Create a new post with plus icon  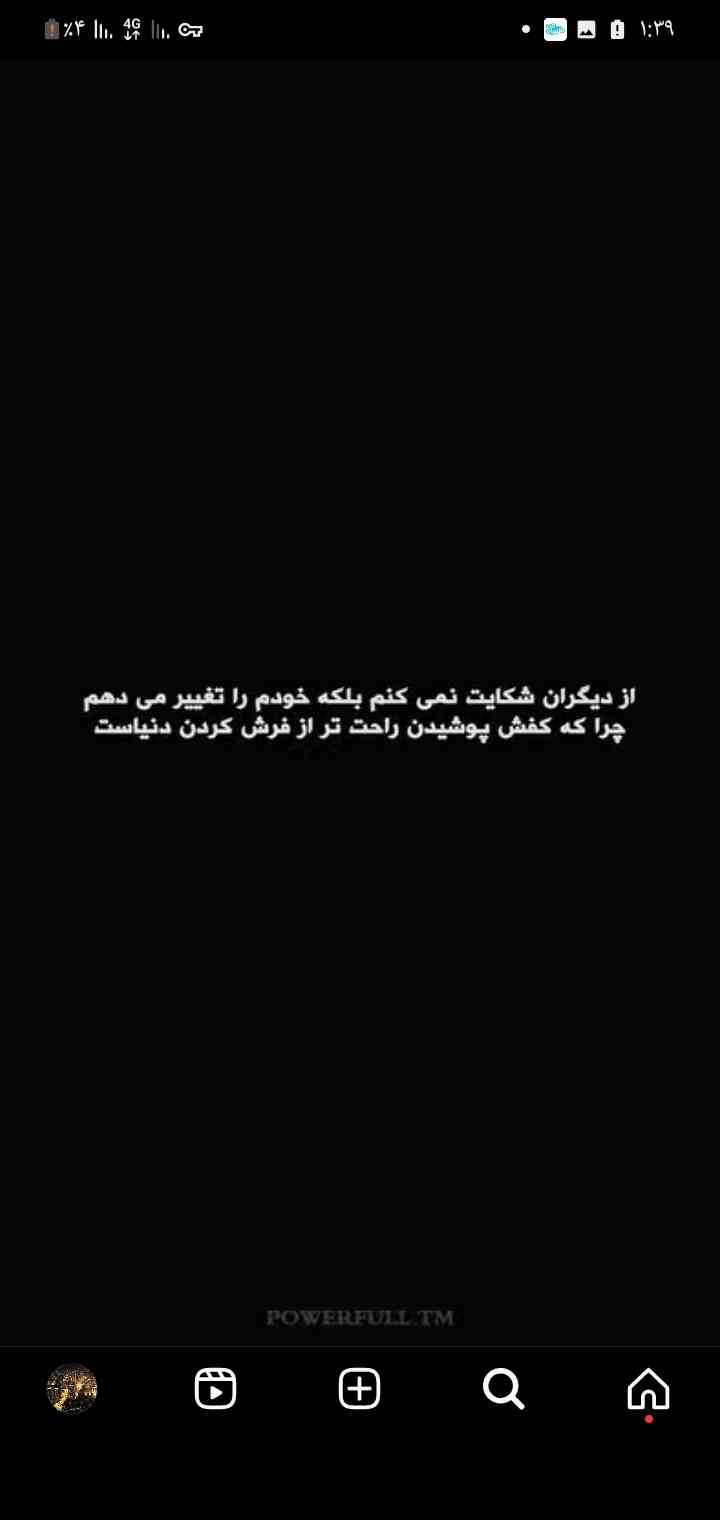pyautogui.click(x=359, y=1389)
